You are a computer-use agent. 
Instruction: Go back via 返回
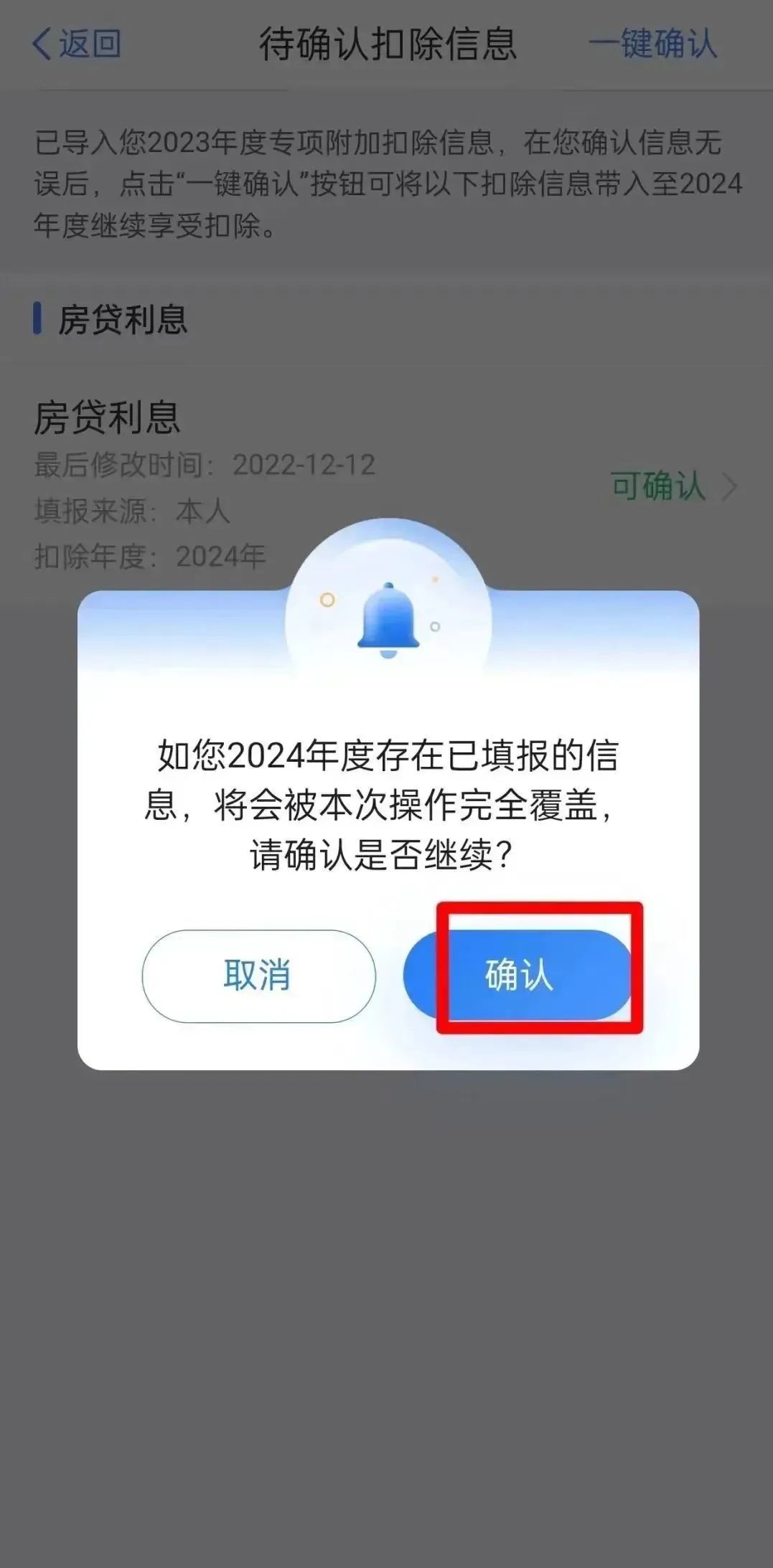pyautogui.click(x=77, y=44)
